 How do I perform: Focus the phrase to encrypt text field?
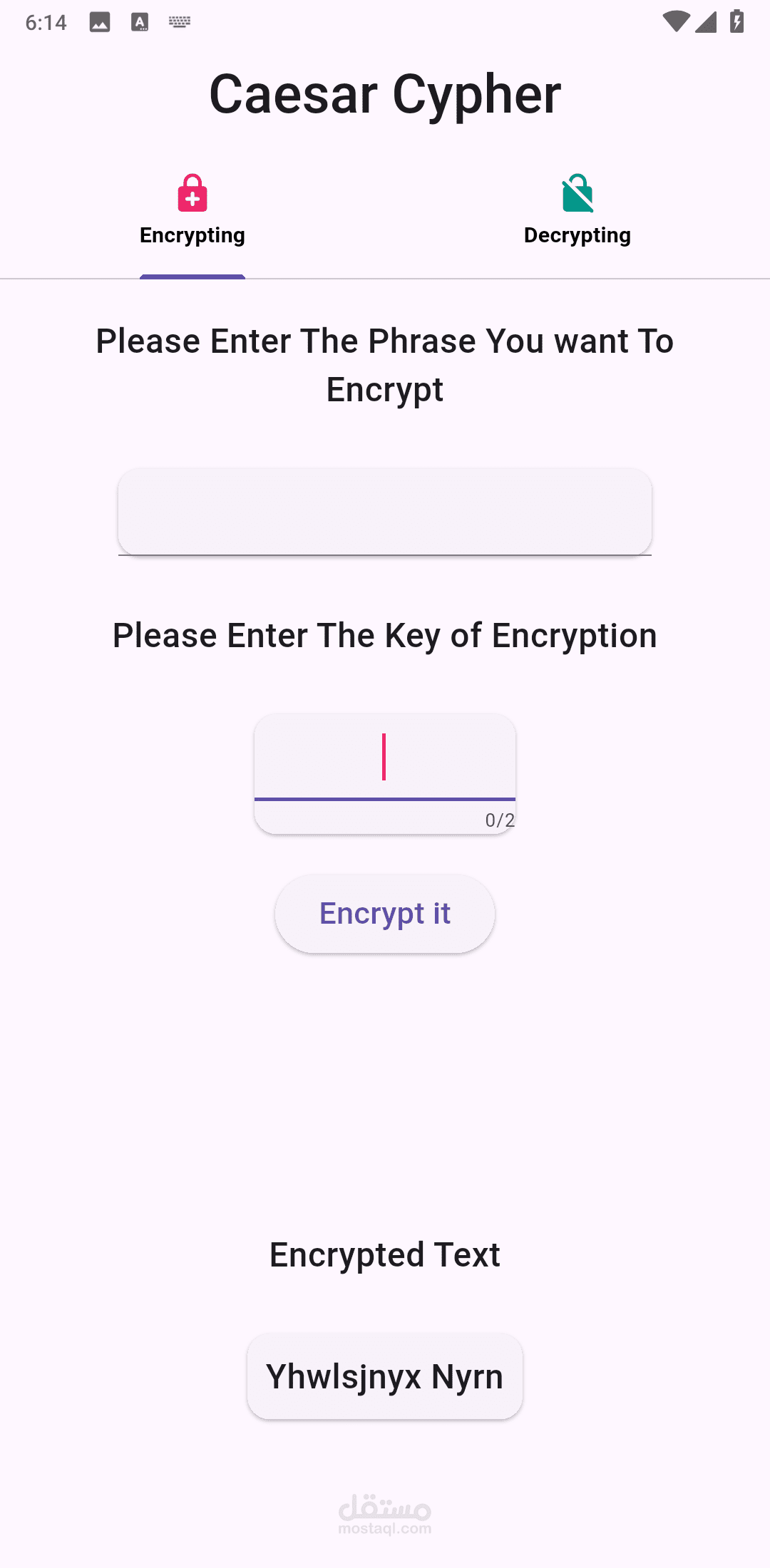click(x=385, y=512)
